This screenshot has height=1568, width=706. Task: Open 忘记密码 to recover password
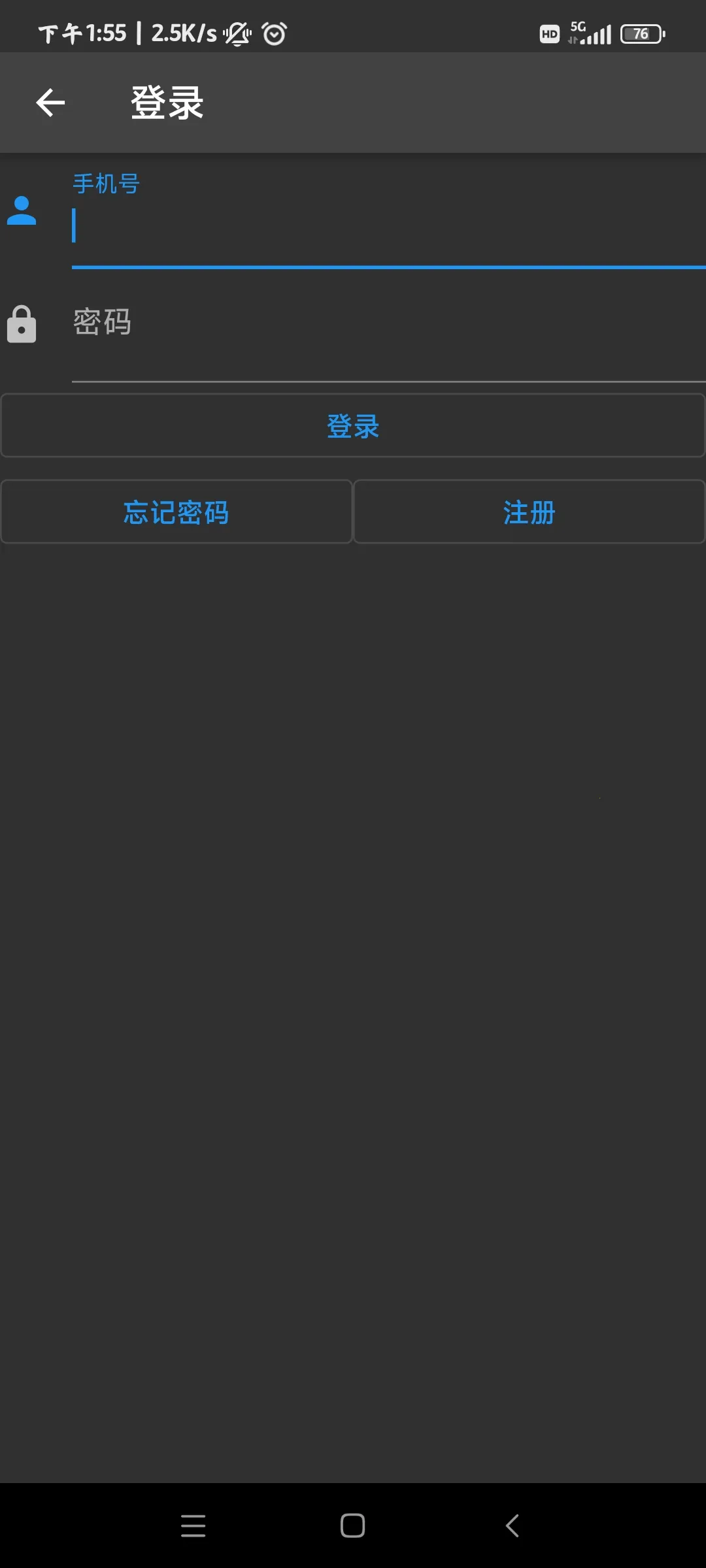pyautogui.click(x=176, y=512)
